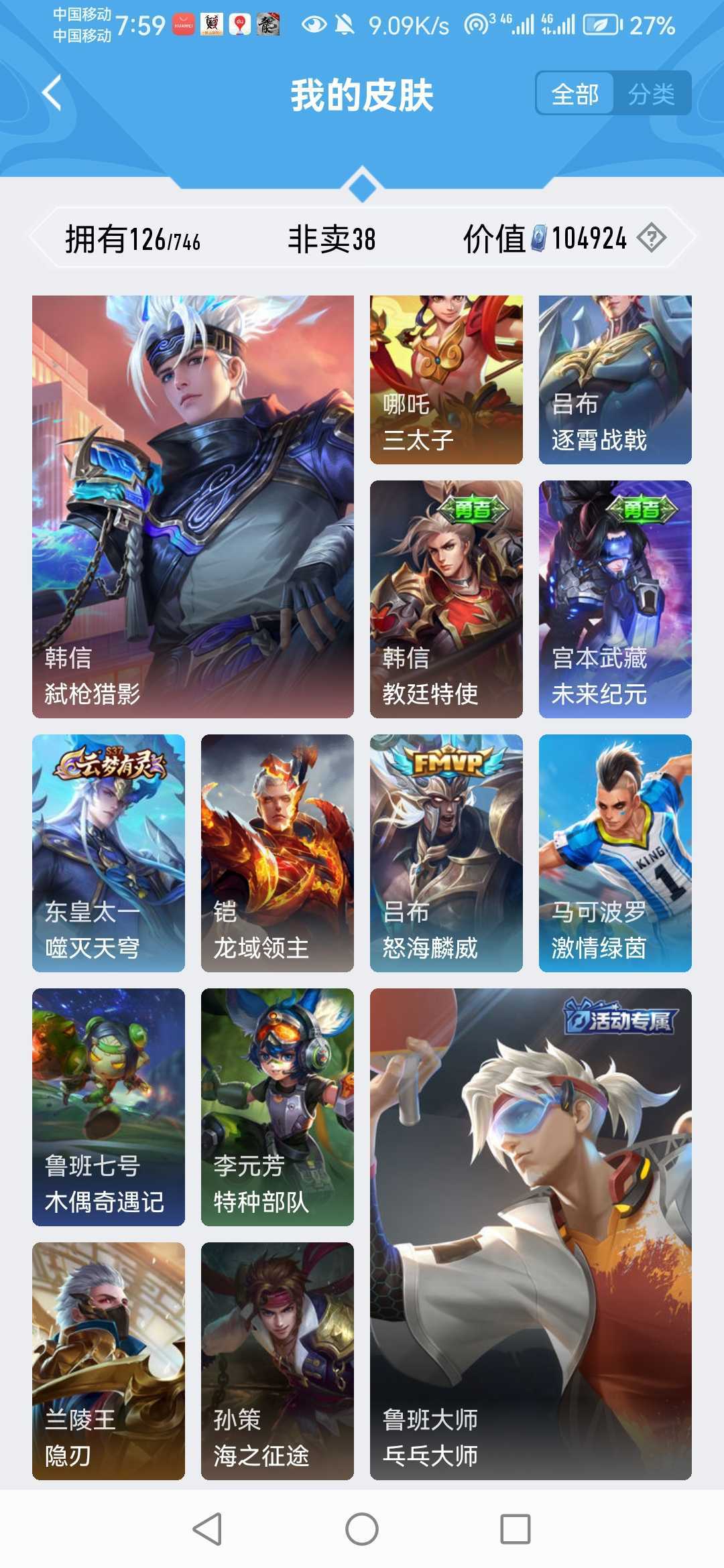View 东皇太一 噬灭天穹 skin
Image resolution: width=724 pixels, height=1568 pixels.
(109, 852)
